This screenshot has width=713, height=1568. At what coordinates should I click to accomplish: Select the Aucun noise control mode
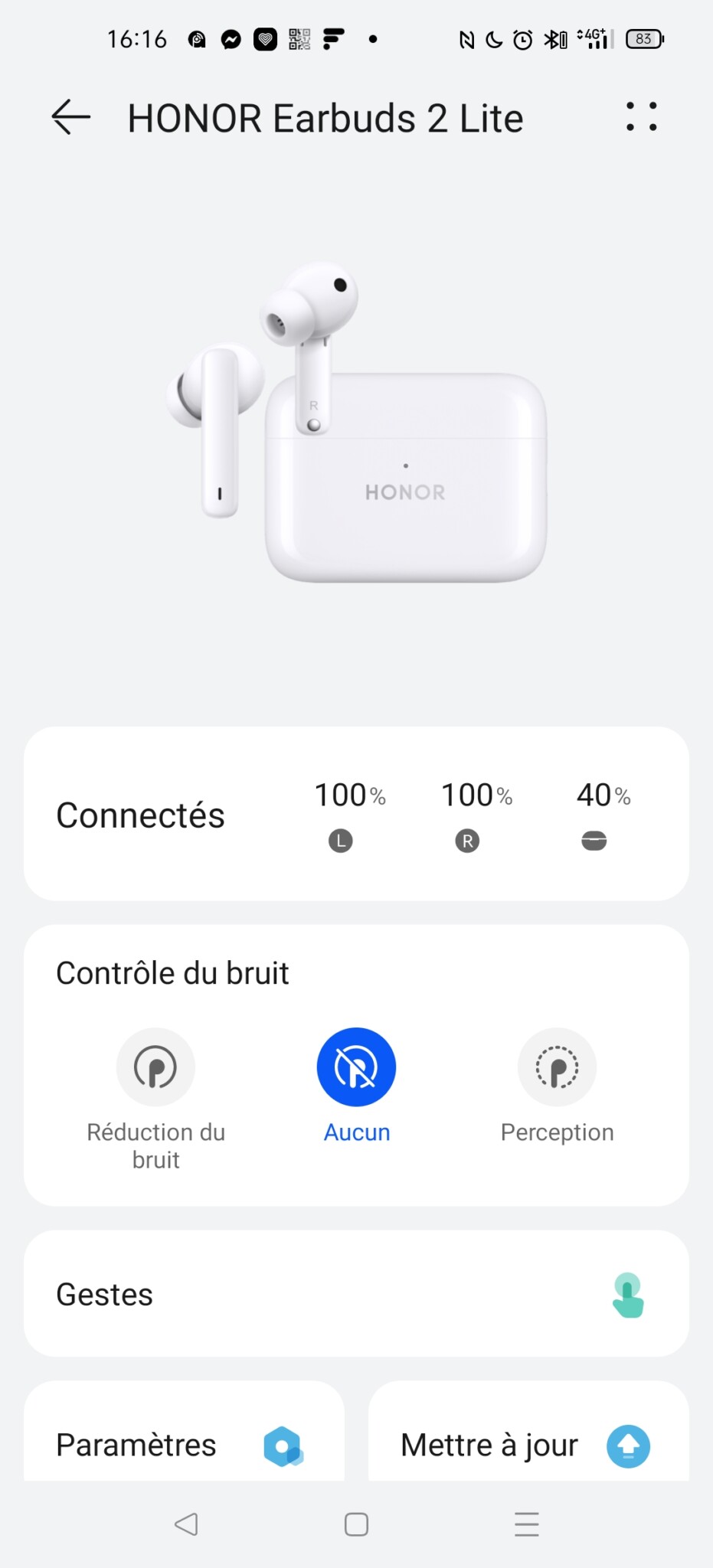click(356, 1067)
